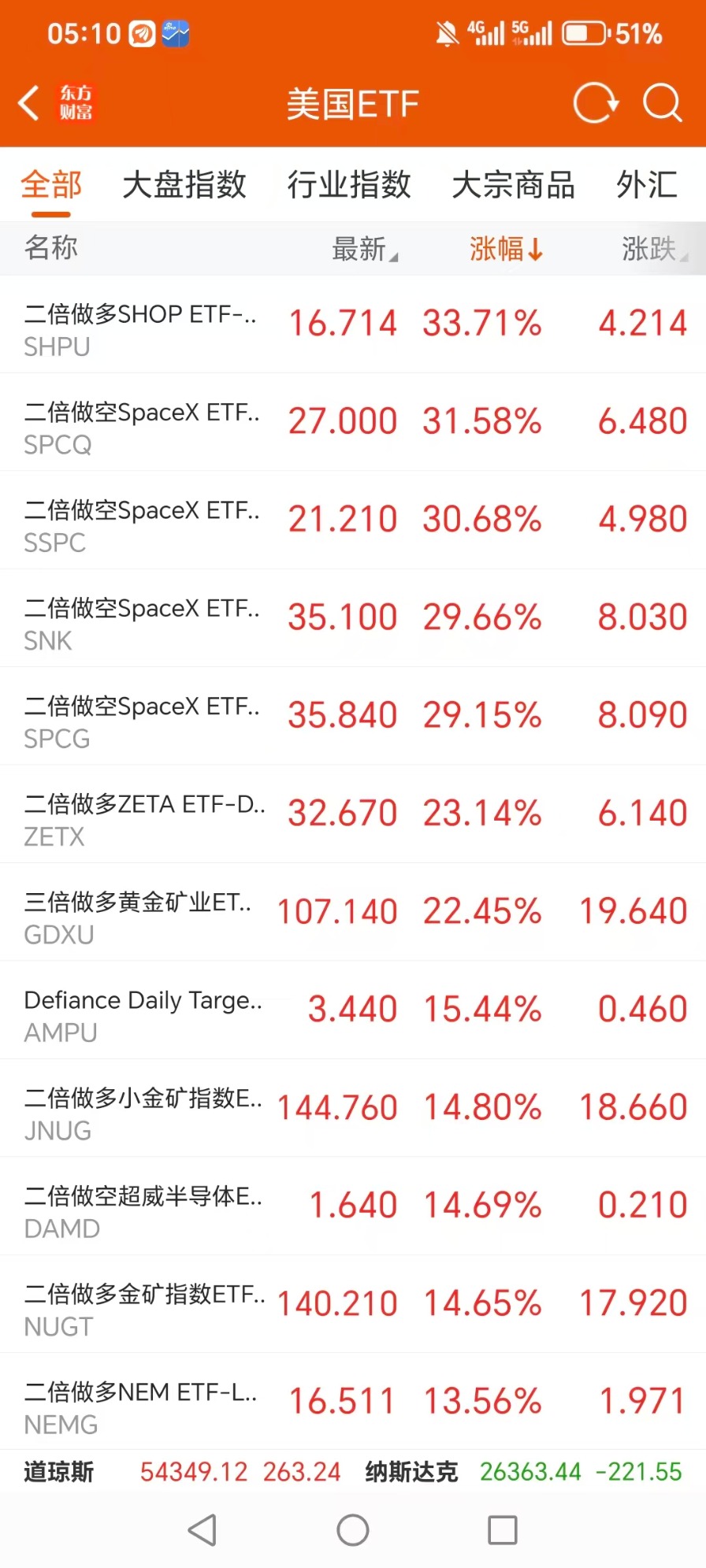Image resolution: width=706 pixels, height=1568 pixels.
Task: Go back using the top-left arrow
Action: (29, 103)
